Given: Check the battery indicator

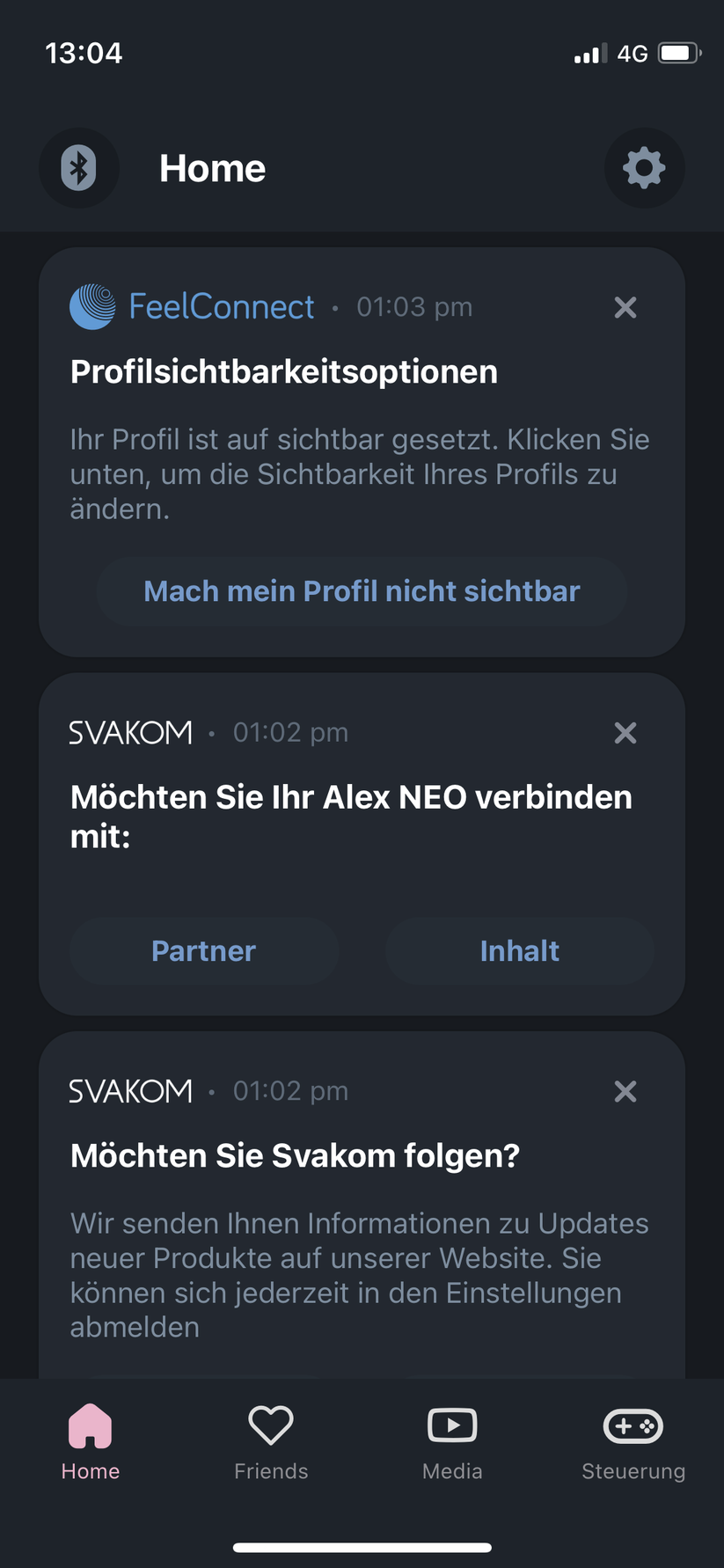Looking at the screenshot, I should (677, 53).
